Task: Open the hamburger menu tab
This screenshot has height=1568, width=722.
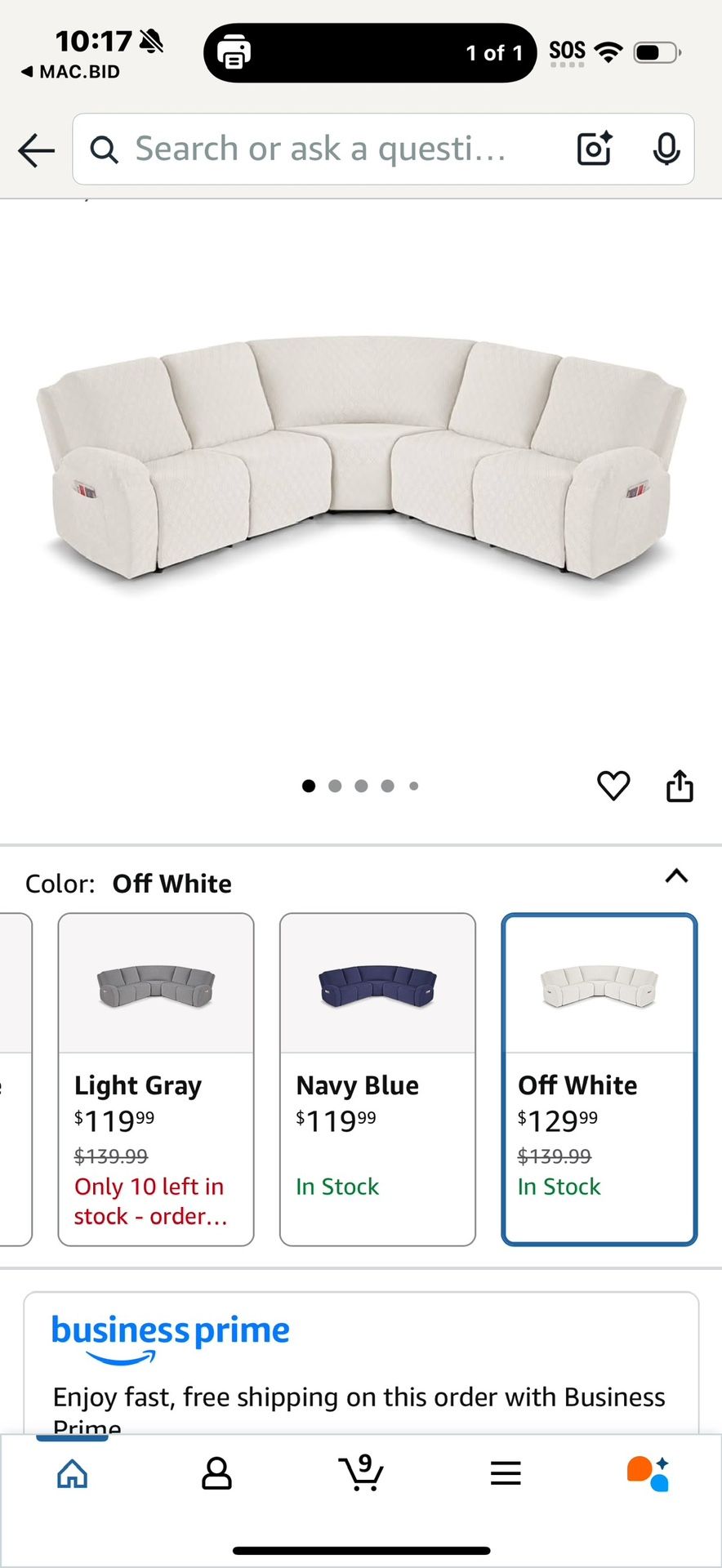Action: pos(506,1473)
